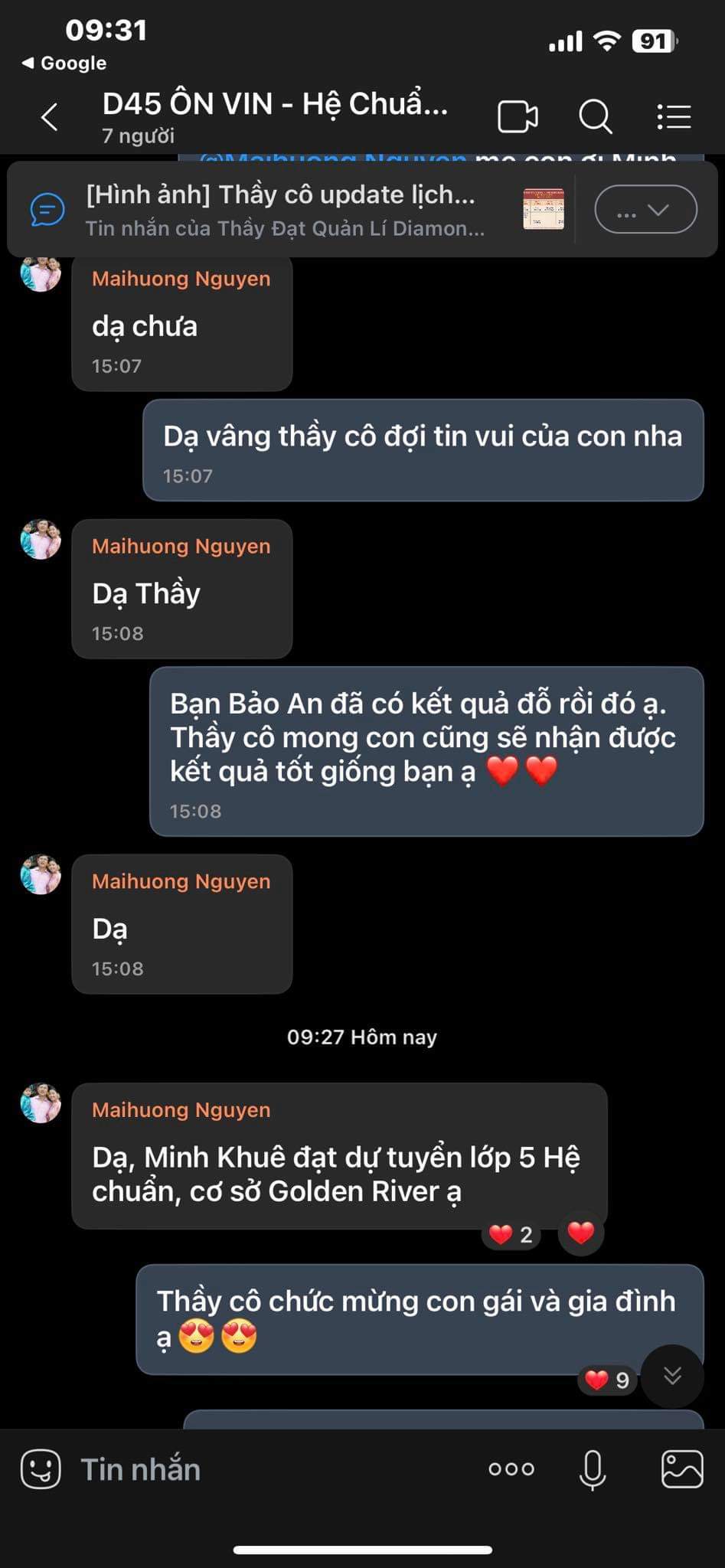
Task: Start a group video call
Action: click(x=518, y=117)
